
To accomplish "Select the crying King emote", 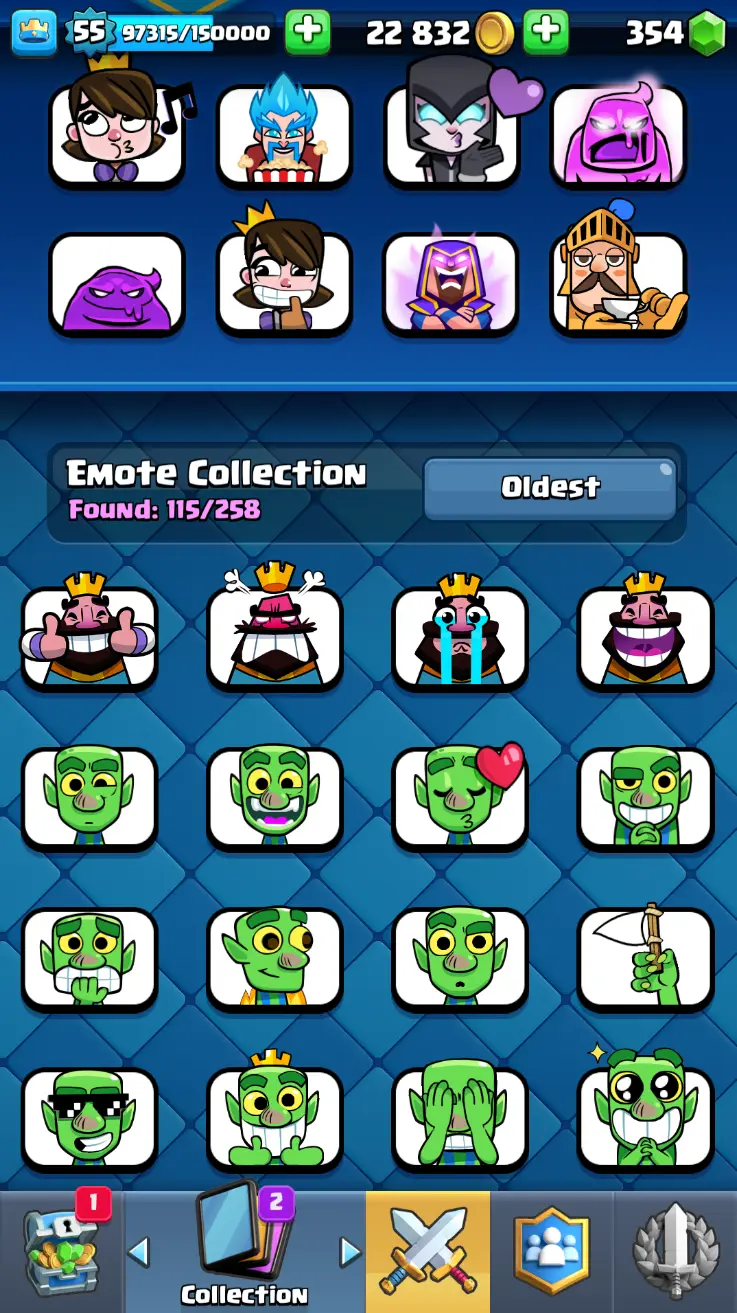I will (460, 635).
